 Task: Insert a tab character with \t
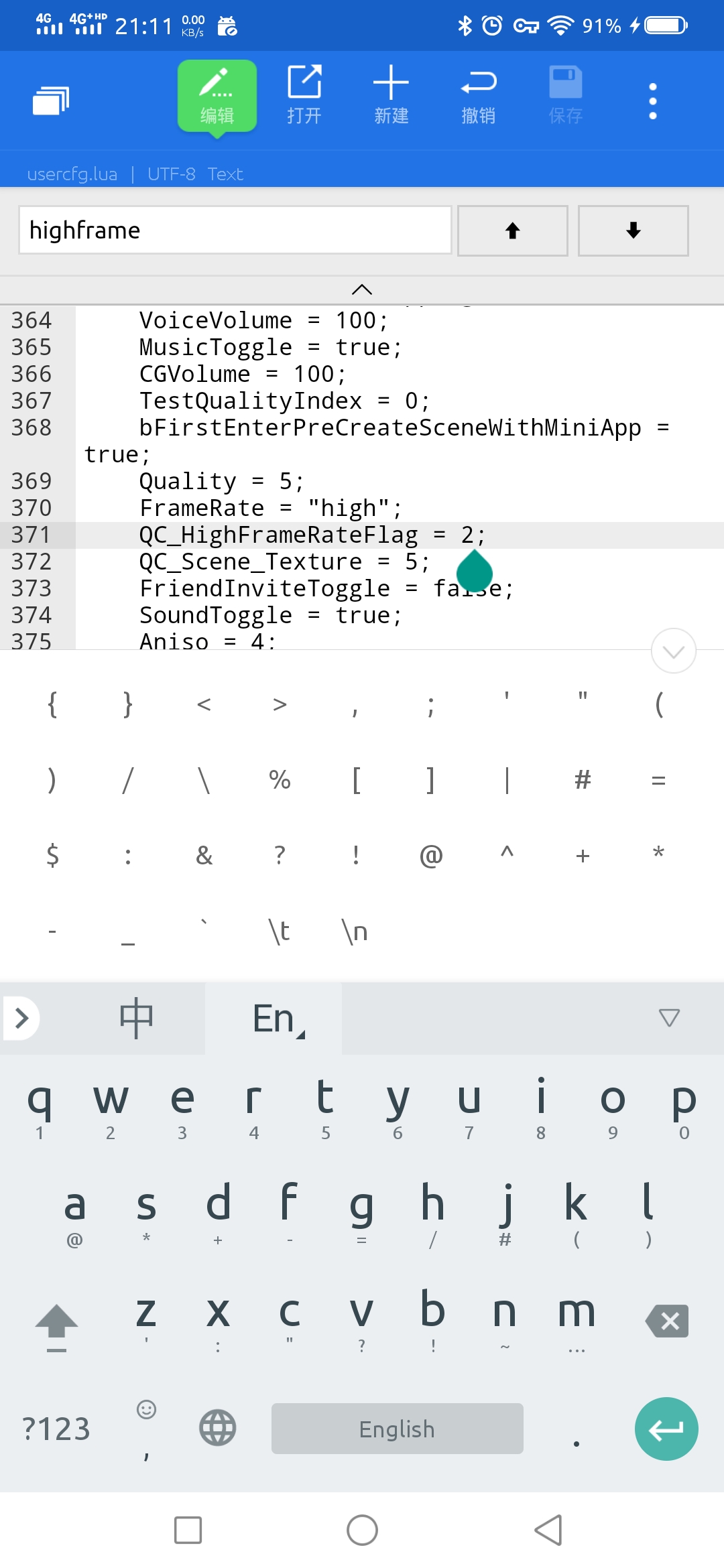pyautogui.click(x=280, y=931)
